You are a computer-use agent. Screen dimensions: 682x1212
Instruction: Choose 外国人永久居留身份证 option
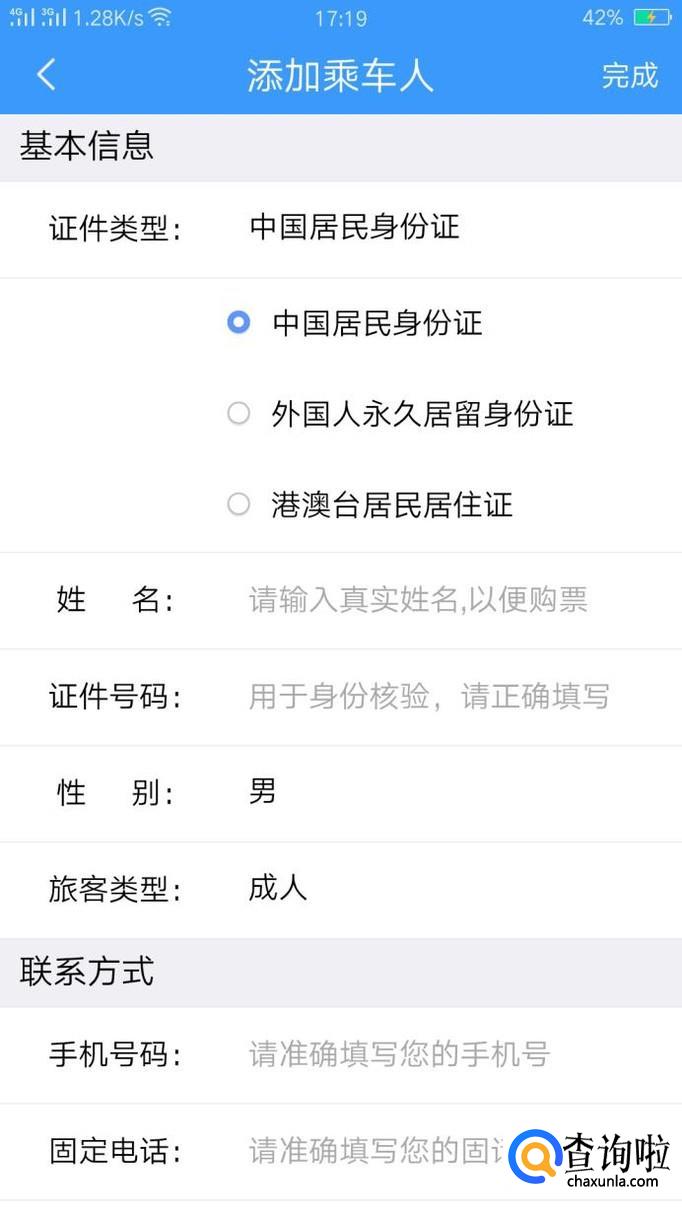click(x=400, y=414)
